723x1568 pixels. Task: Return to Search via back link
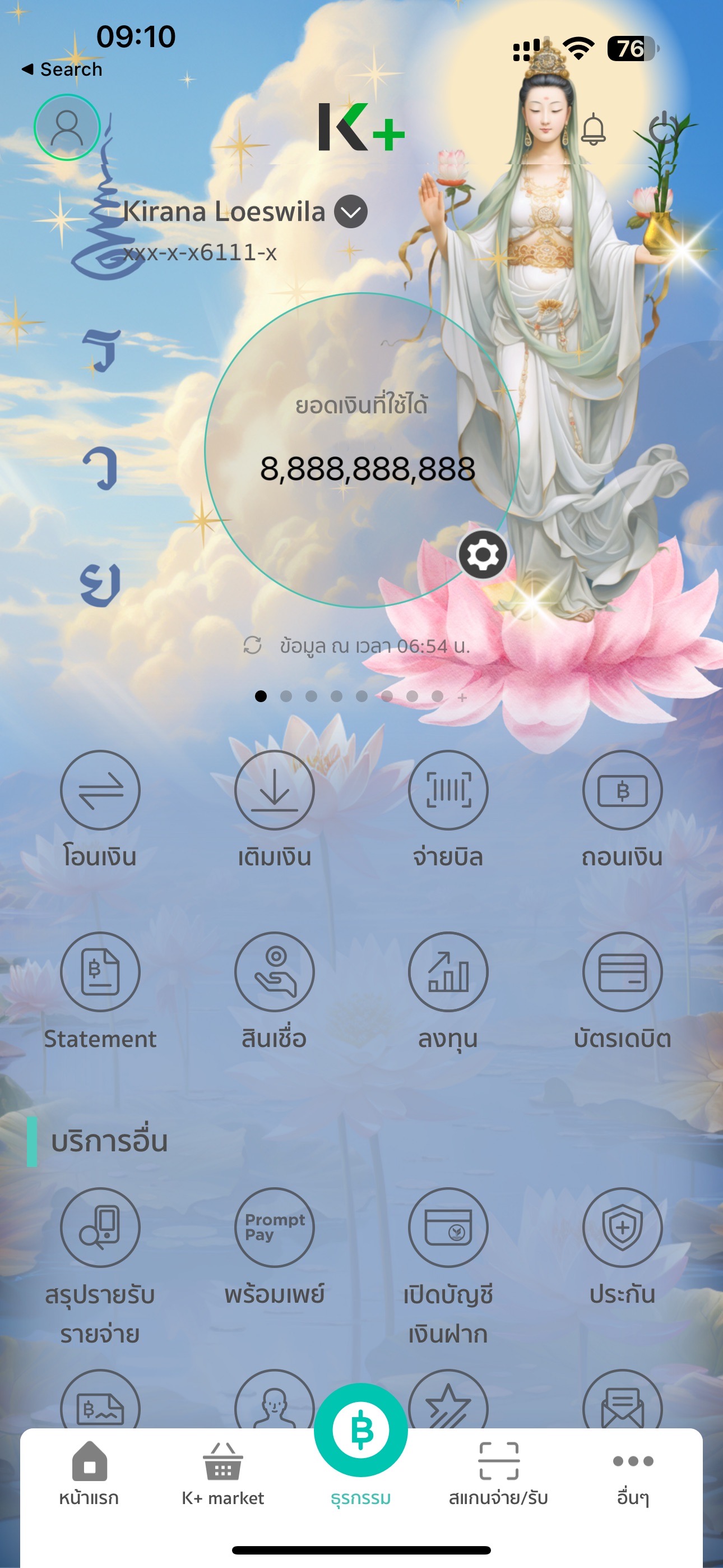[62, 70]
